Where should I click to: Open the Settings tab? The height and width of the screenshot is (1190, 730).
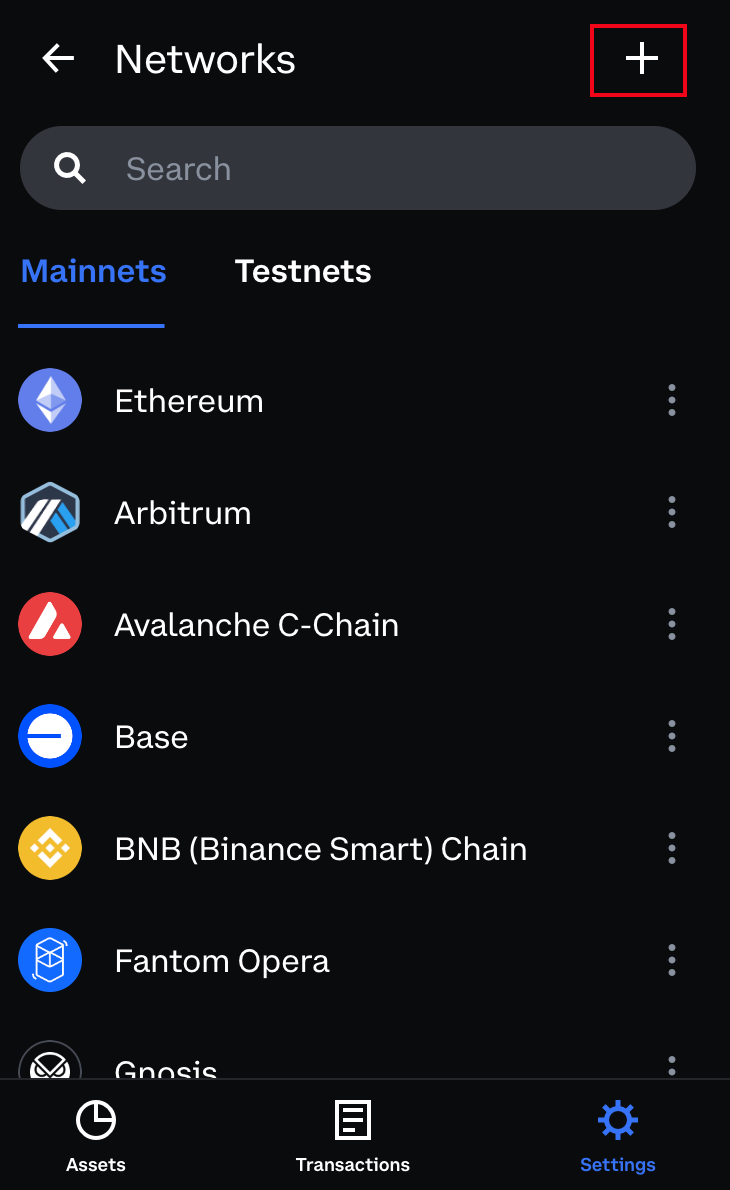[x=618, y=1137]
